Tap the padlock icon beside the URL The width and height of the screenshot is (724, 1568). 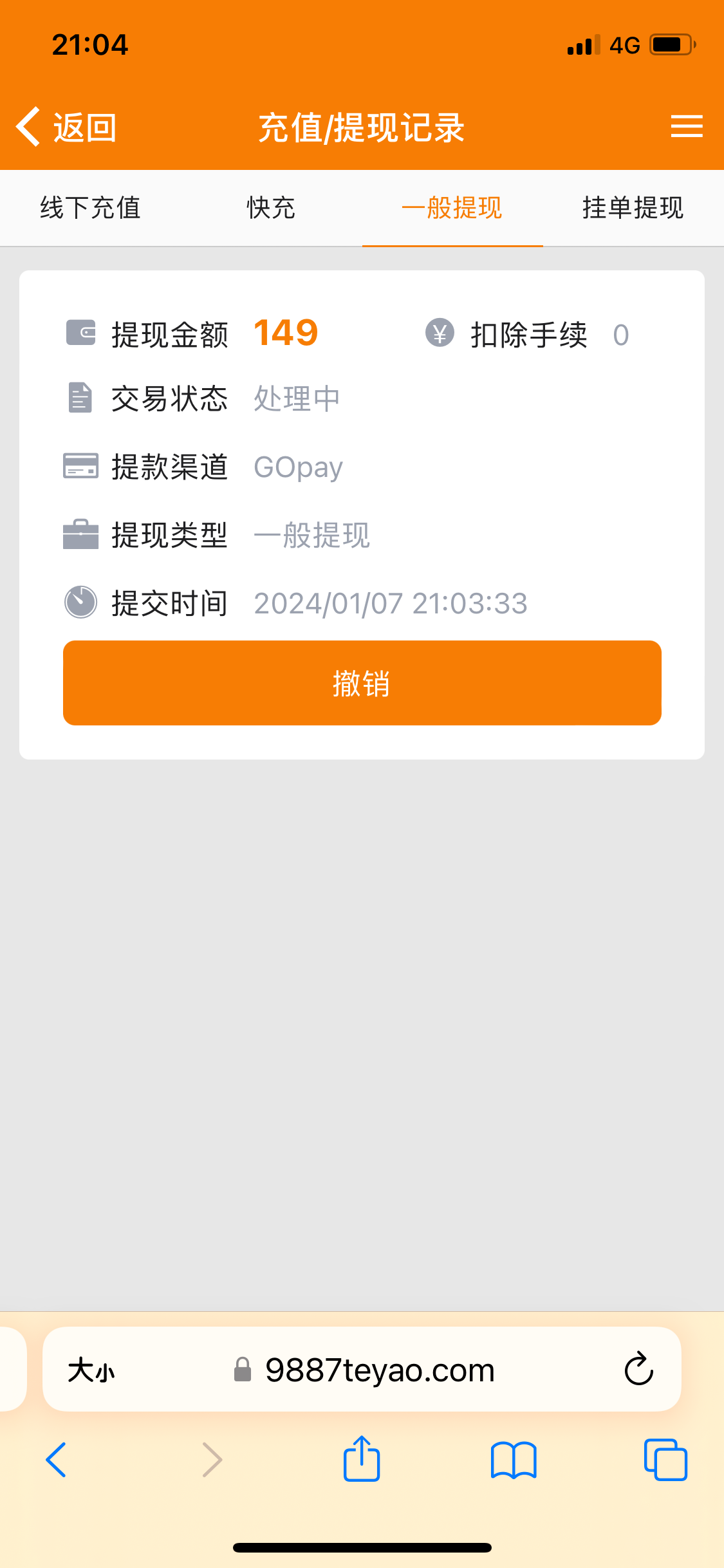pos(243,1370)
